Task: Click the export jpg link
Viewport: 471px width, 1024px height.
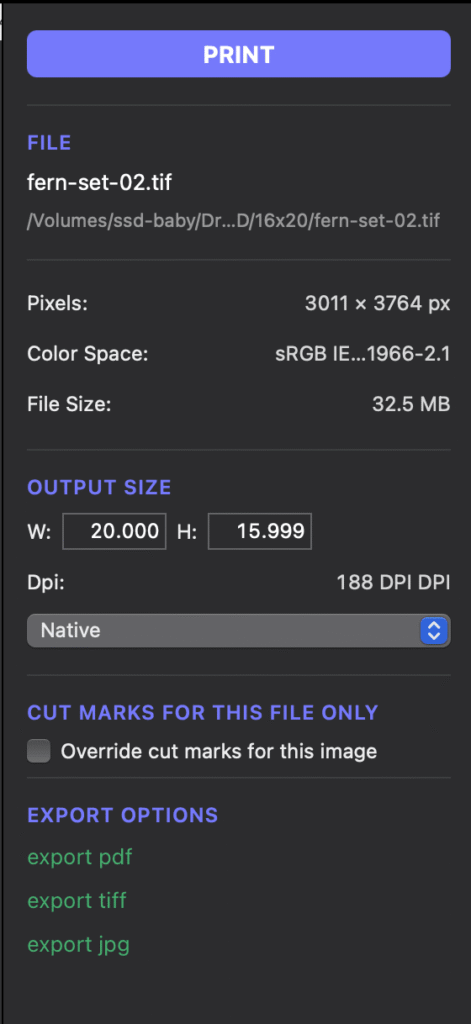Action: [78, 945]
